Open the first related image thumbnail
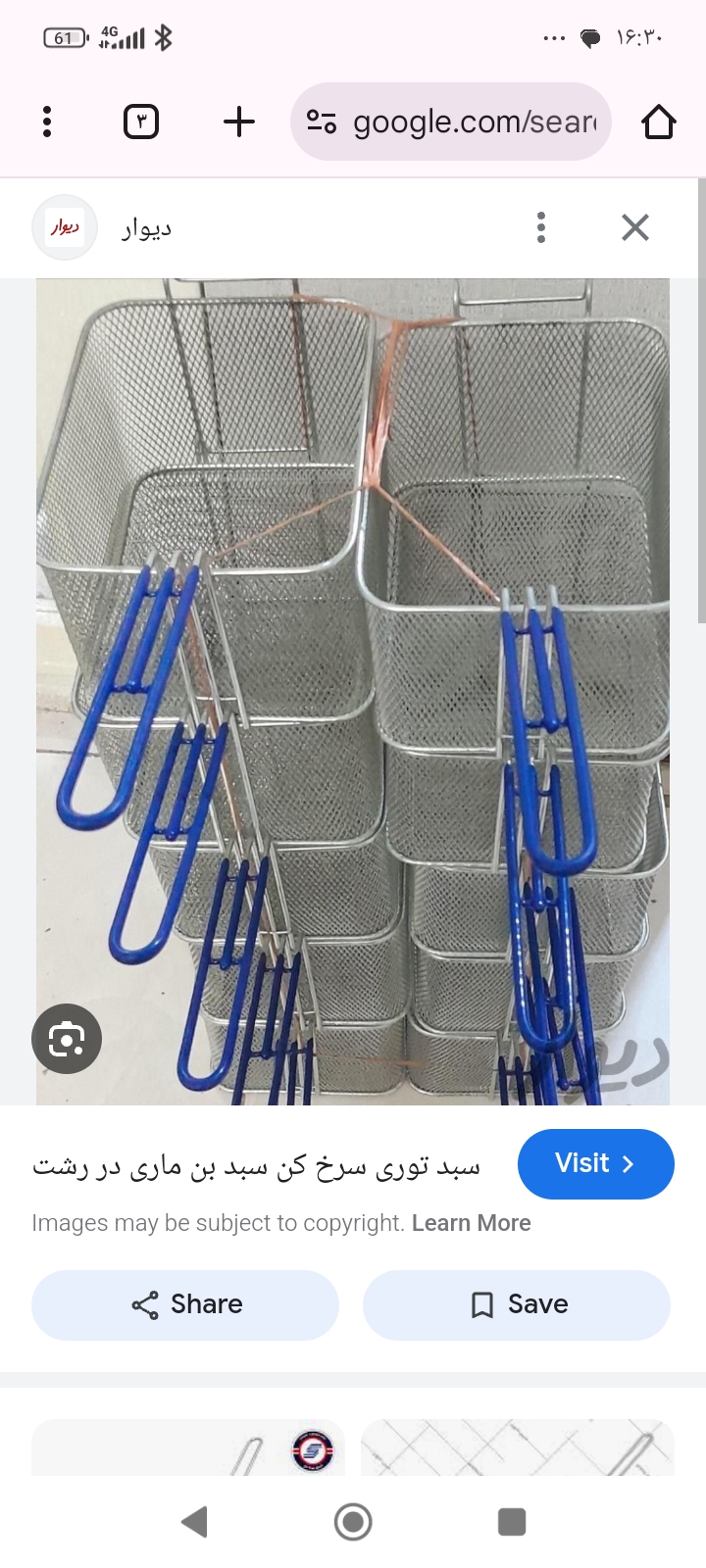Viewport: 706px width, 1568px height. 188,1446
